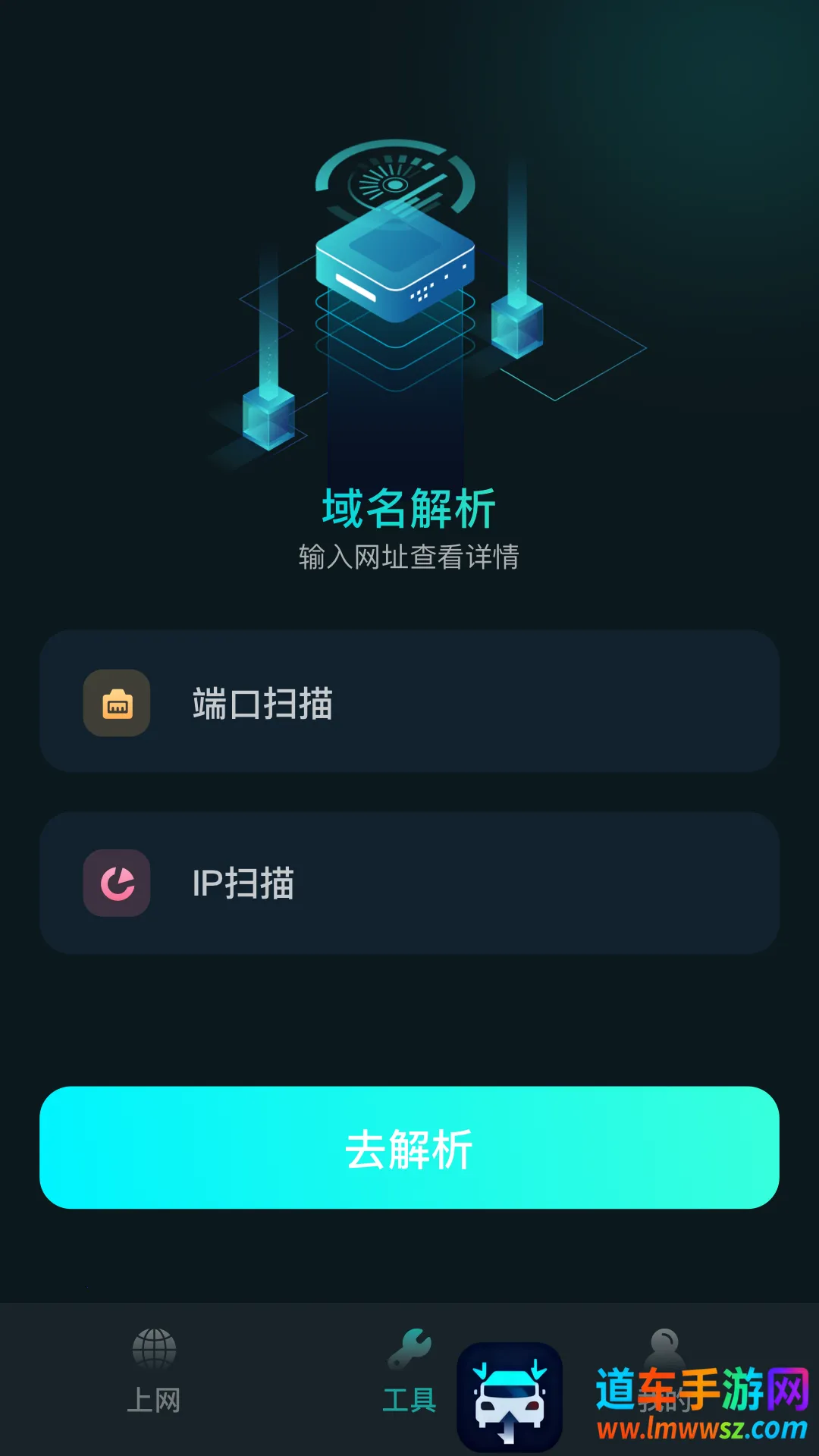
Task: Open the IP扫描 option
Action: click(x=409, y=883)
